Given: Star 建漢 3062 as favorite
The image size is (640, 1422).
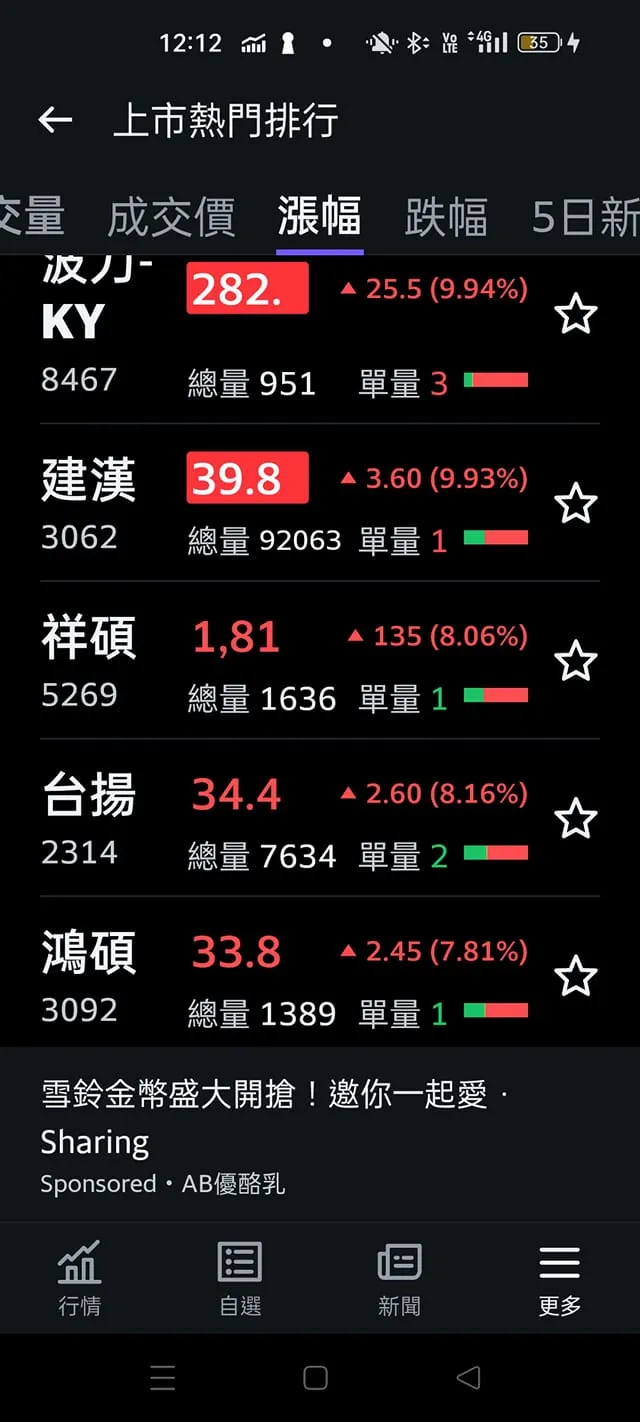Looking at the screenshot, I should pyautogui.click(x=576, y=503).
